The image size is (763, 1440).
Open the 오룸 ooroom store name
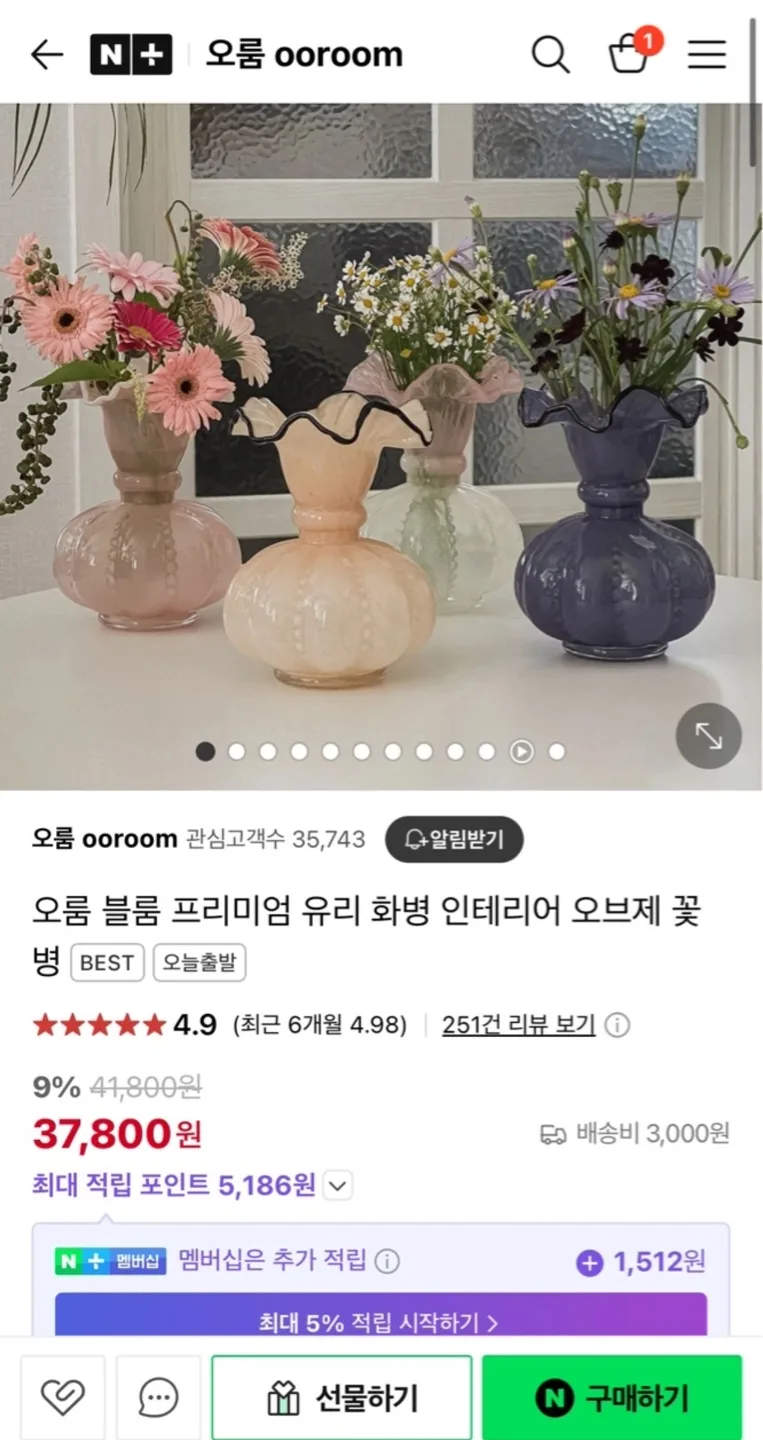point(104,839)
